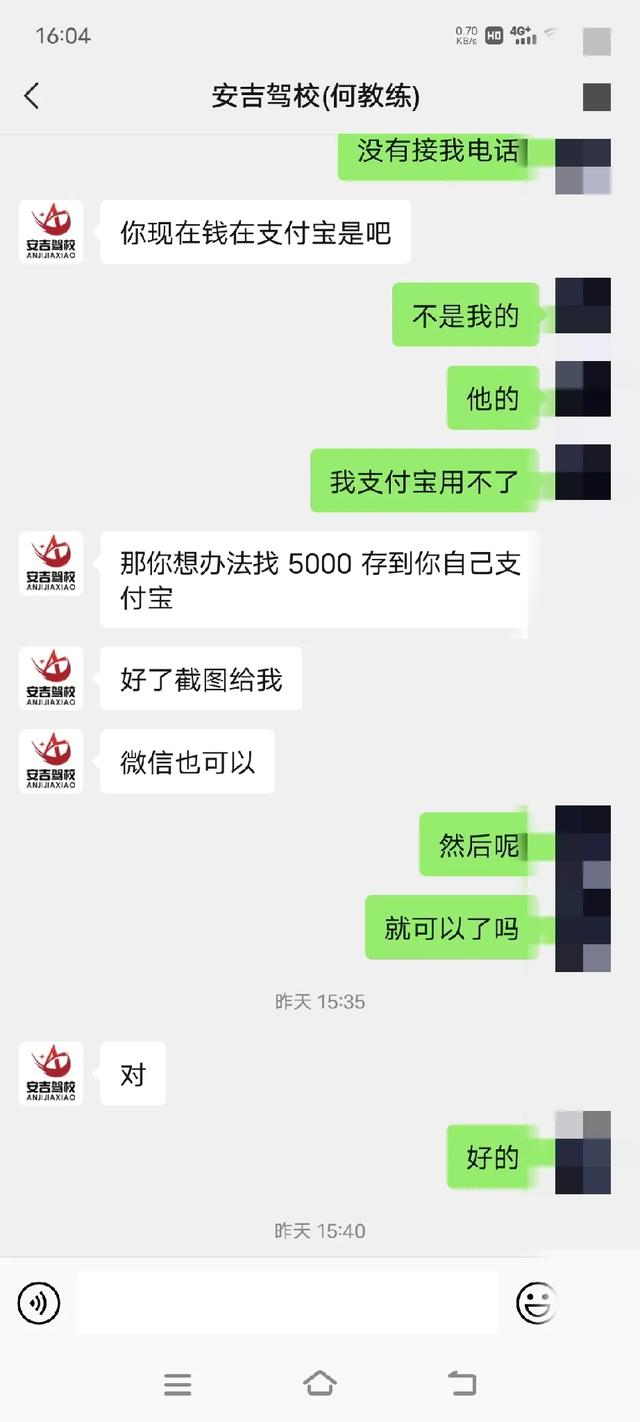
Task: Tap the system home button
Action: 319,1384
